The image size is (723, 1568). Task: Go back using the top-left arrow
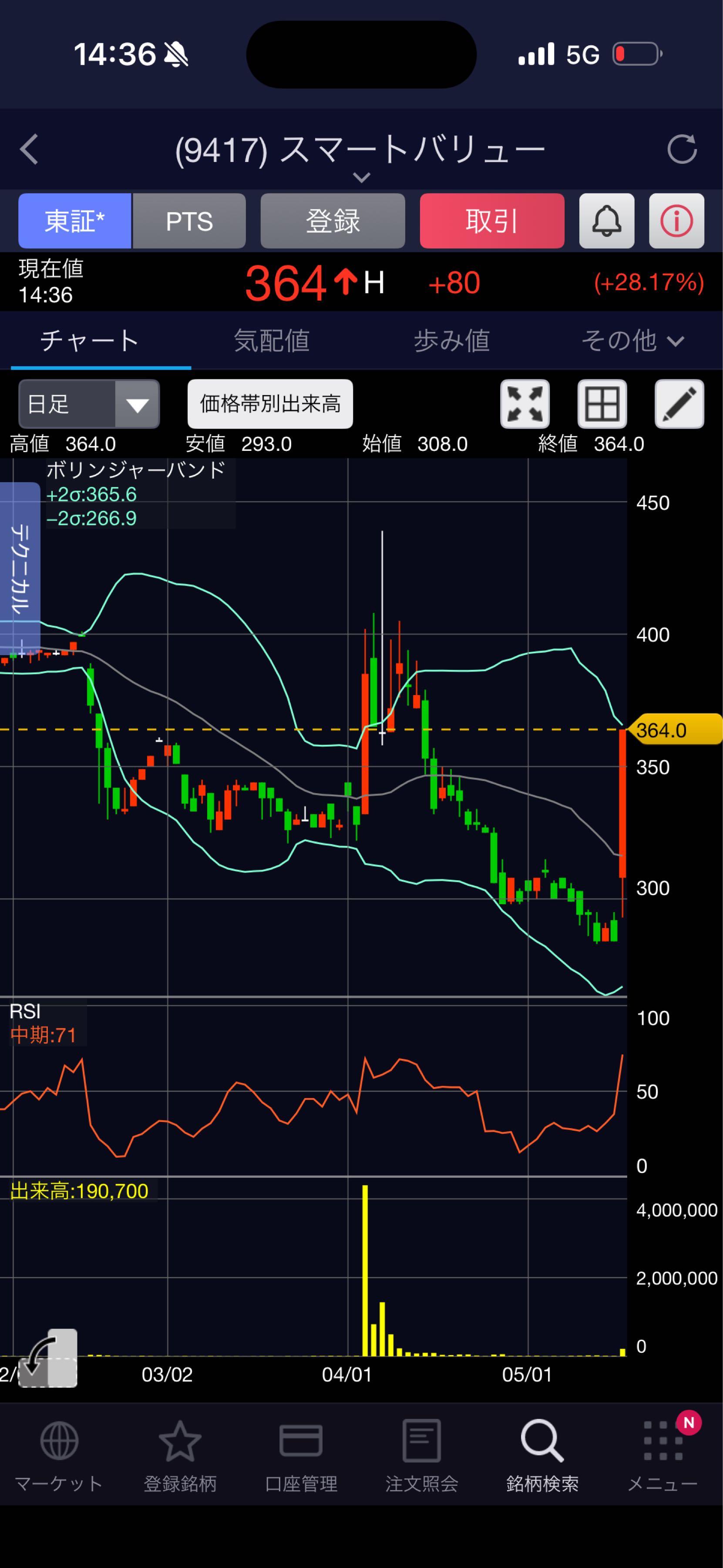[29, 149]
